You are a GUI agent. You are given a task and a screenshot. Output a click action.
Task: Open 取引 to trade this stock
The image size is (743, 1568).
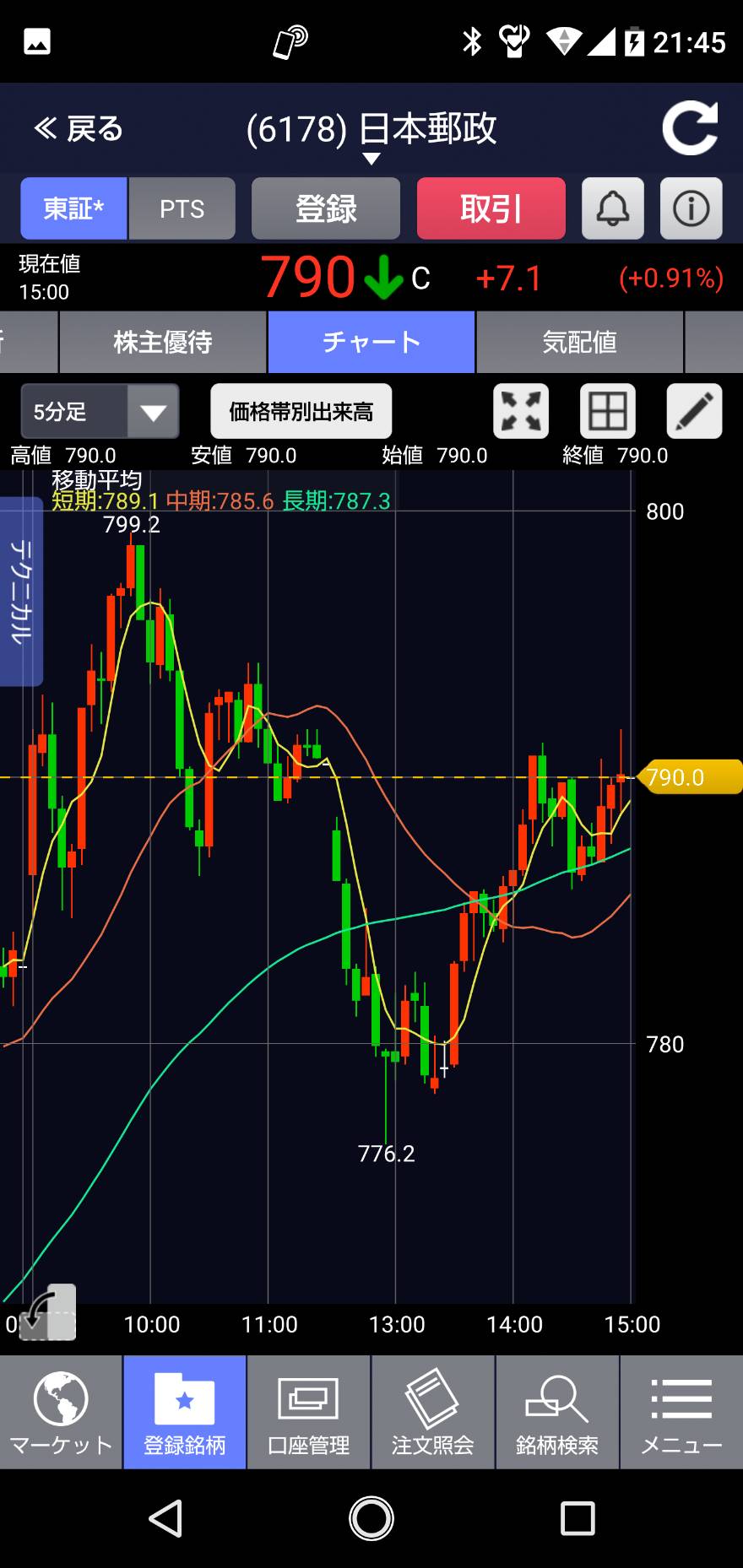click(491, 208)
